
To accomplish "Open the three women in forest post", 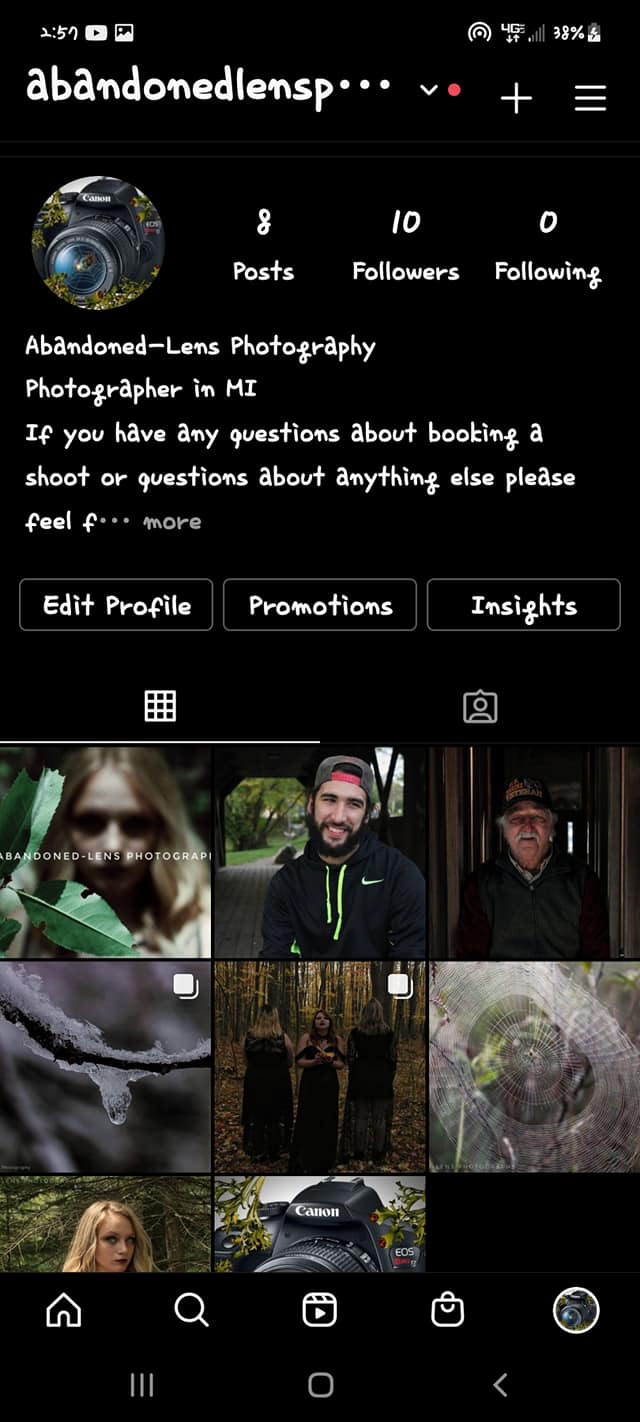I will click(320, 1066).
